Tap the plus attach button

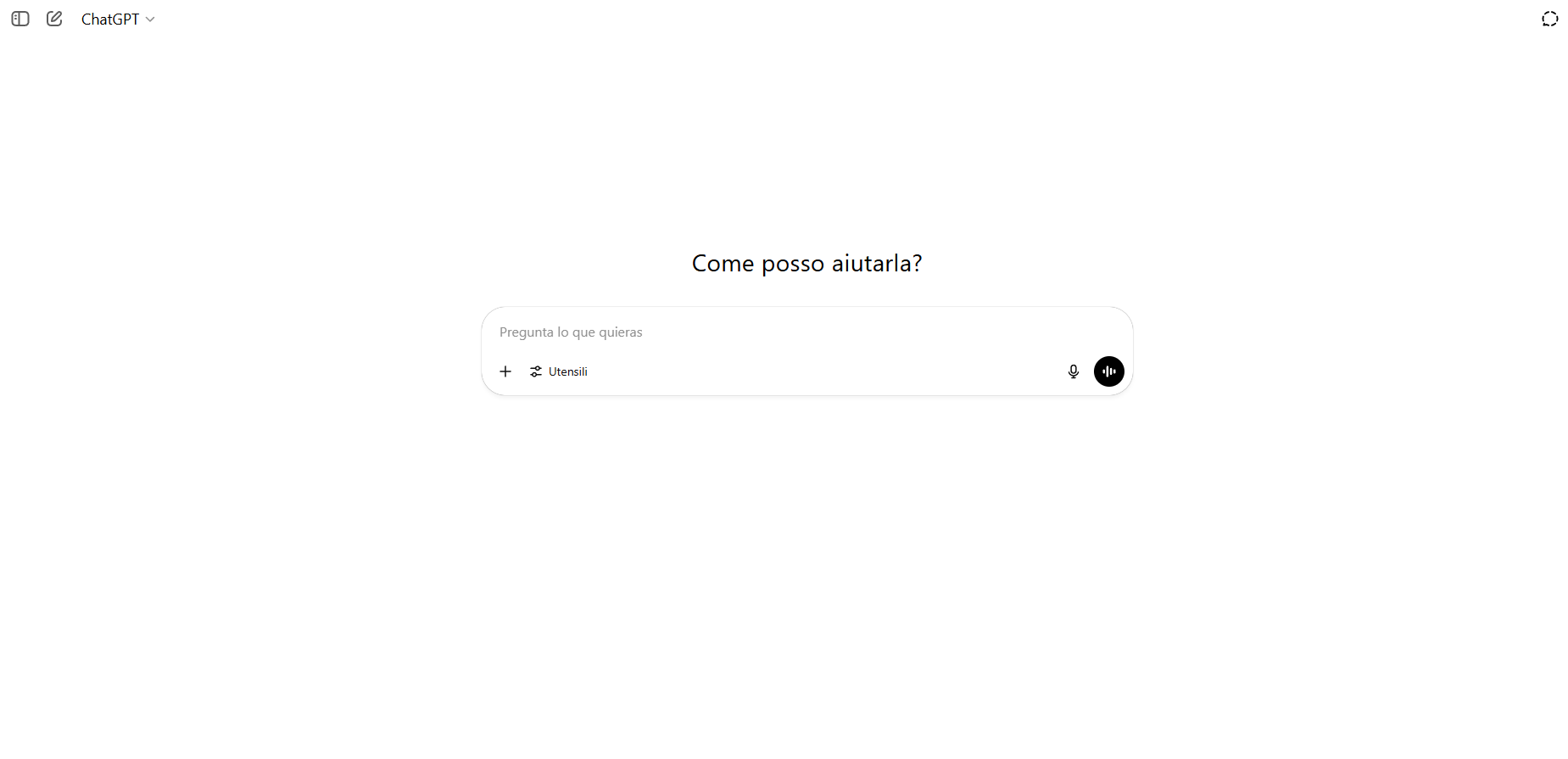(x=505, y=371)
